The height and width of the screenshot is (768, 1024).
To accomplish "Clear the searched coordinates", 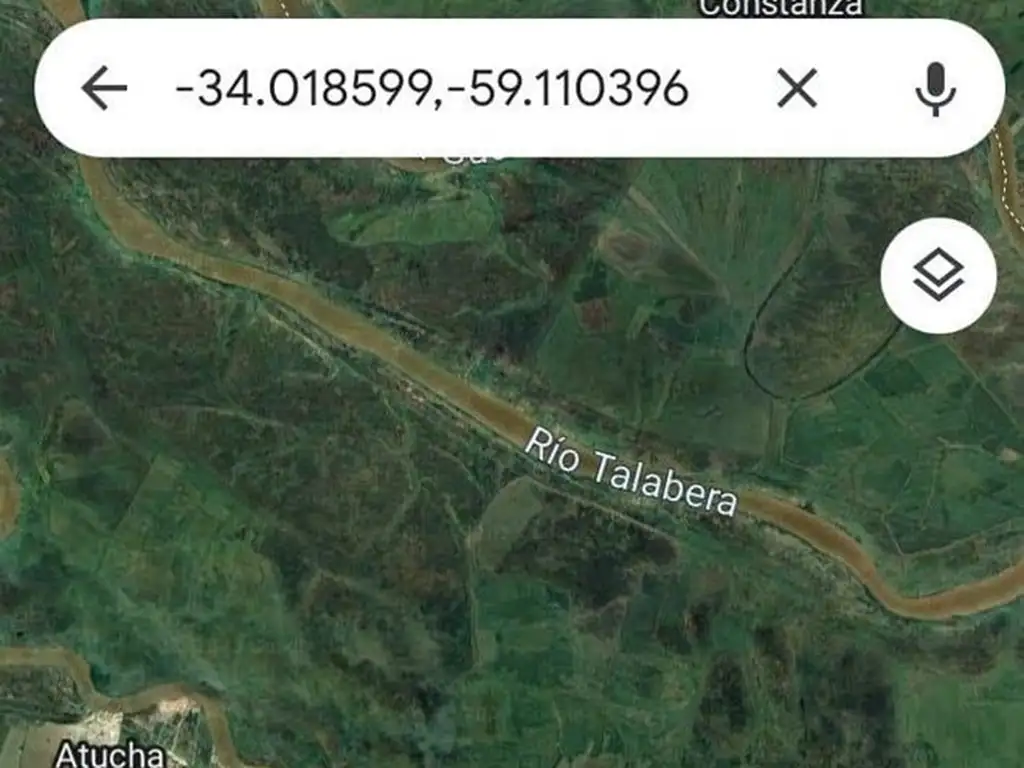I will [x=797, y=89].
